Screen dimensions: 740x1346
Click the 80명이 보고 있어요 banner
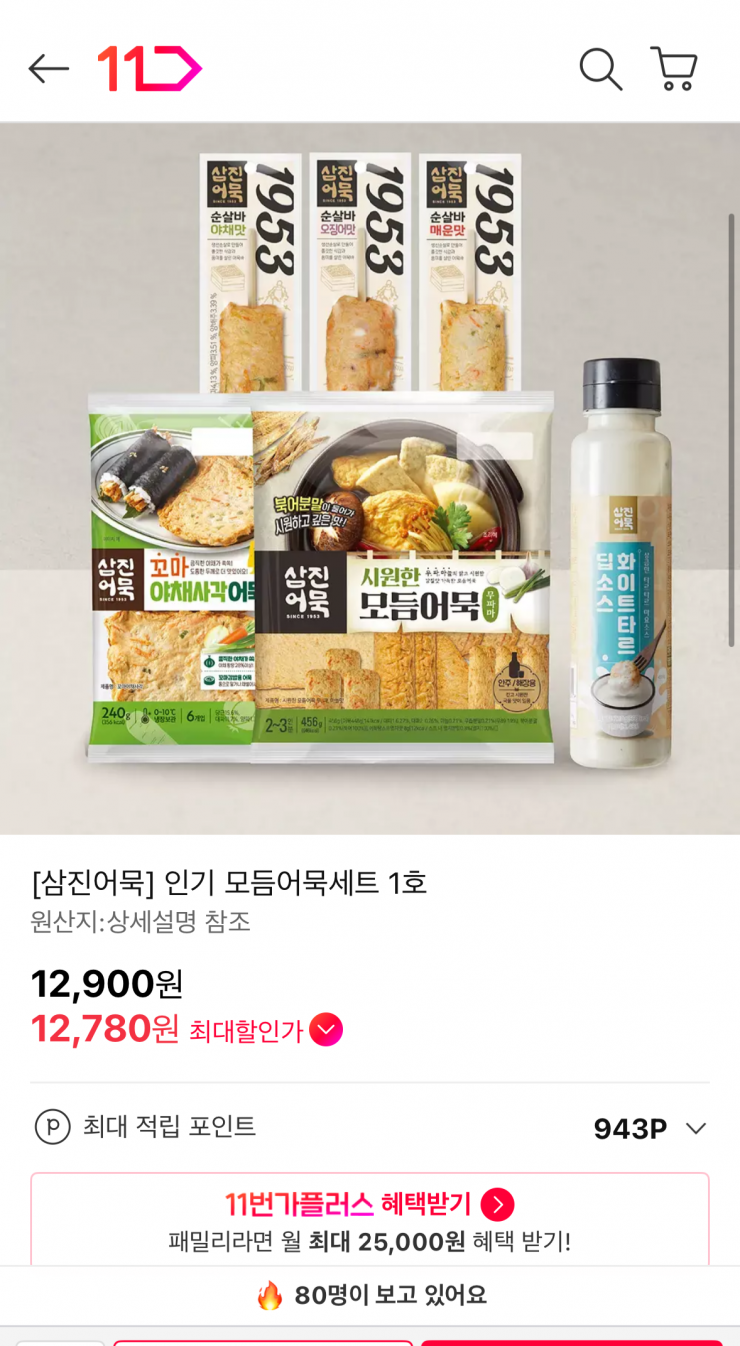click(370, 1294)
